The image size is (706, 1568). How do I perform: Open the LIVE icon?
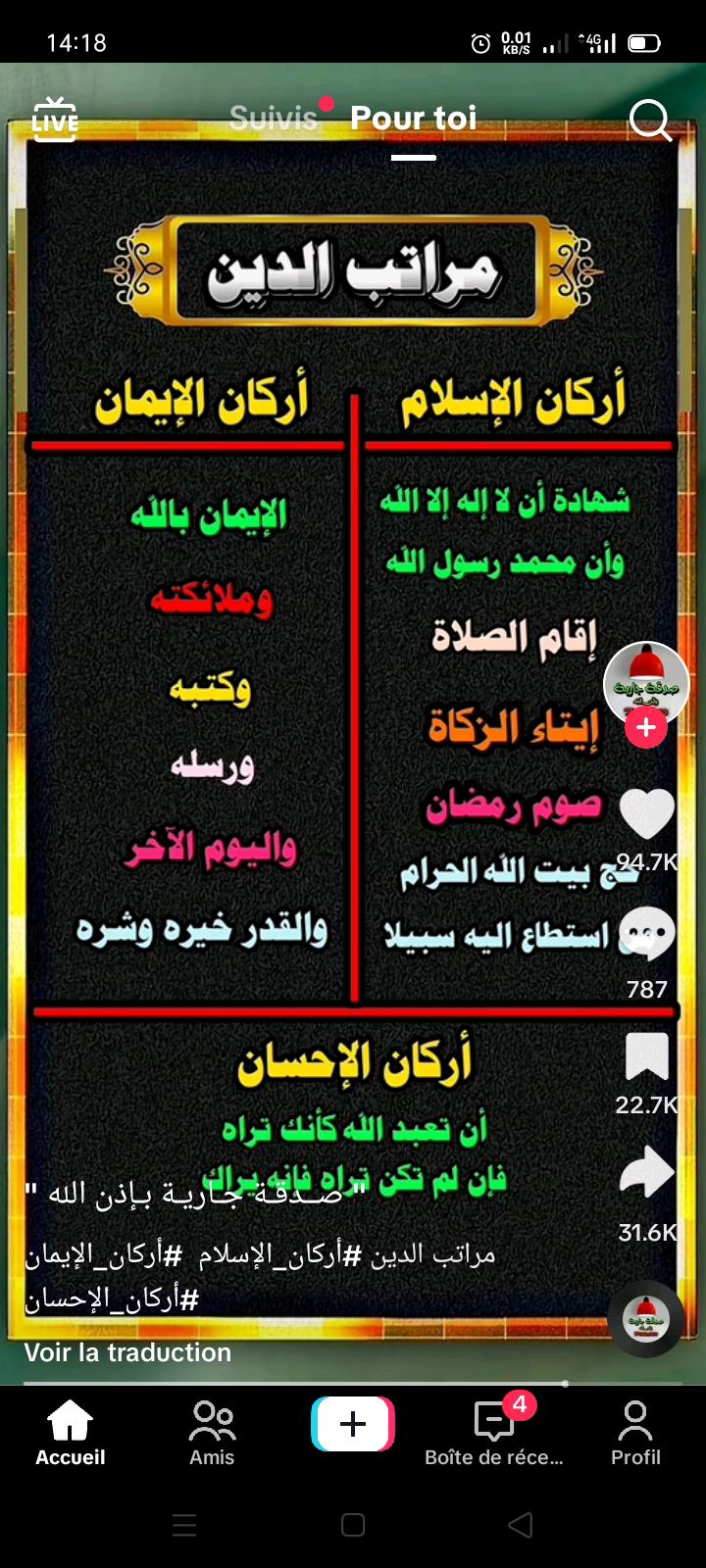tap(55, 120)
